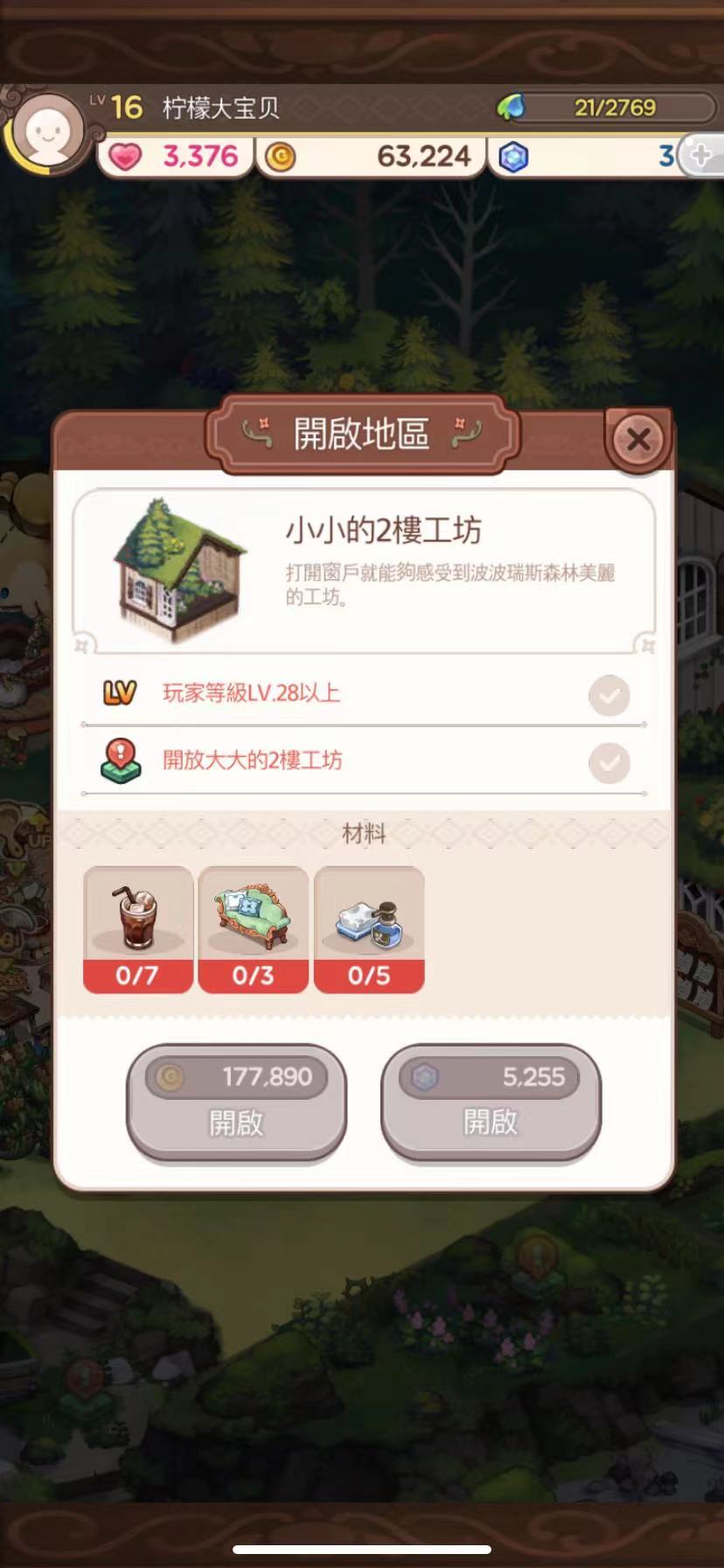Image resolution: width=724 pixels, height=1568 pixels.
Task: Add more gems with plus button
Action: [x=702, y=157]
